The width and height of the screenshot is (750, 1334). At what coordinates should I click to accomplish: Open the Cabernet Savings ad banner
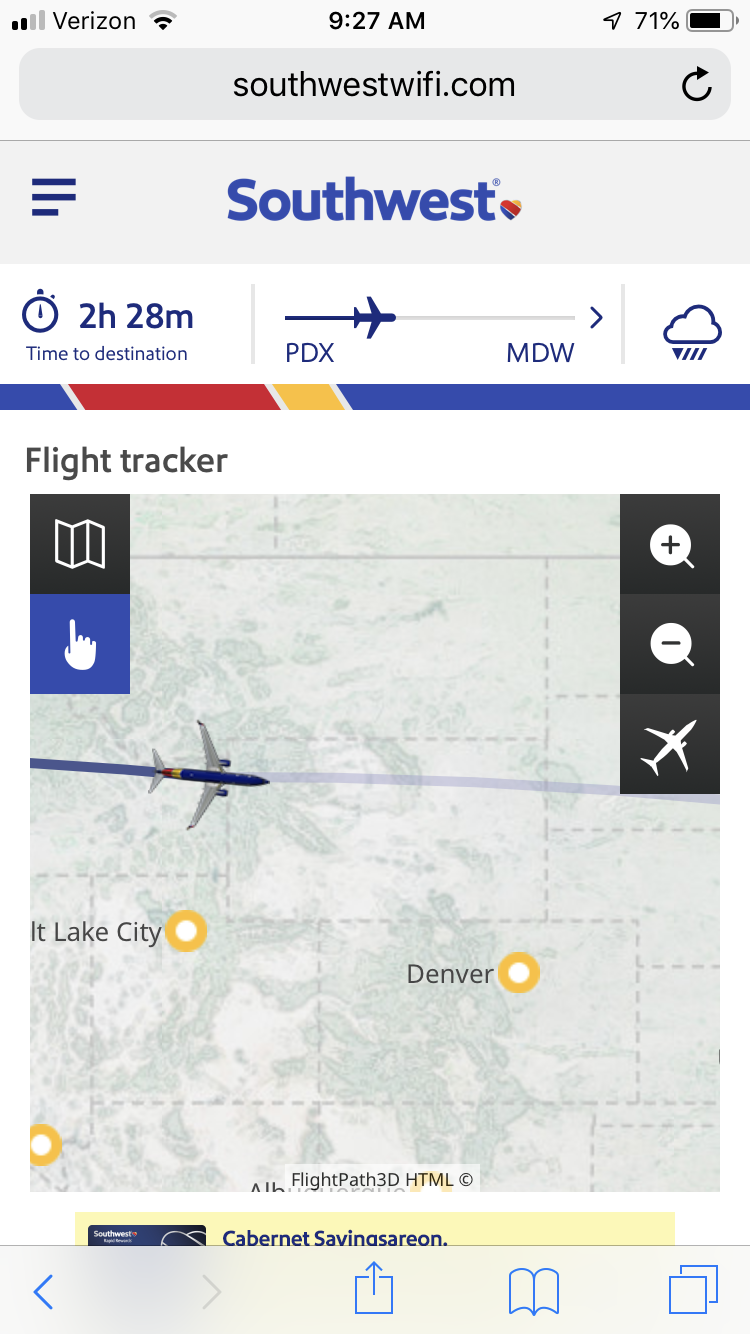click(375, 1230)
